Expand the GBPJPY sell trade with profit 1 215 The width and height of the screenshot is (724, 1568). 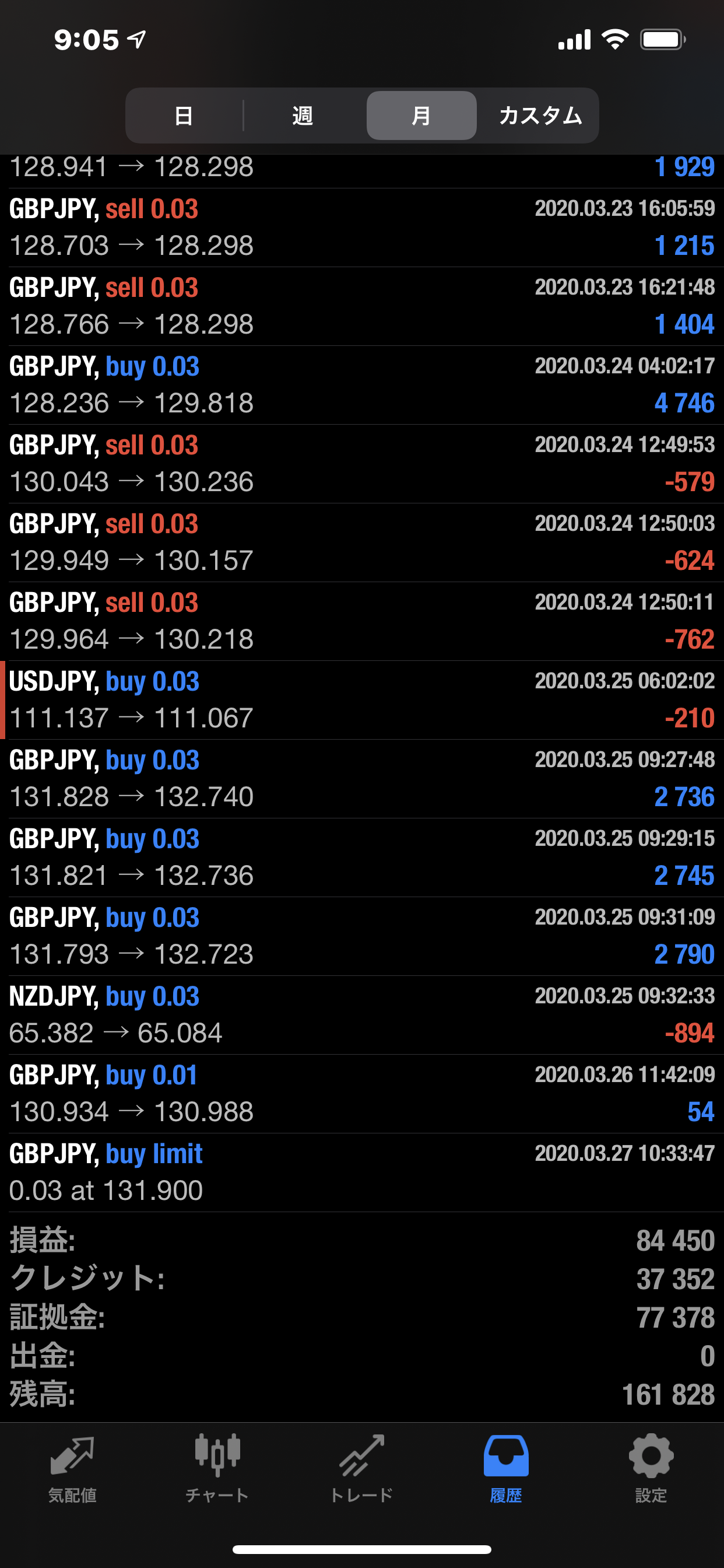pyautogui.click(x=361, y=227)
